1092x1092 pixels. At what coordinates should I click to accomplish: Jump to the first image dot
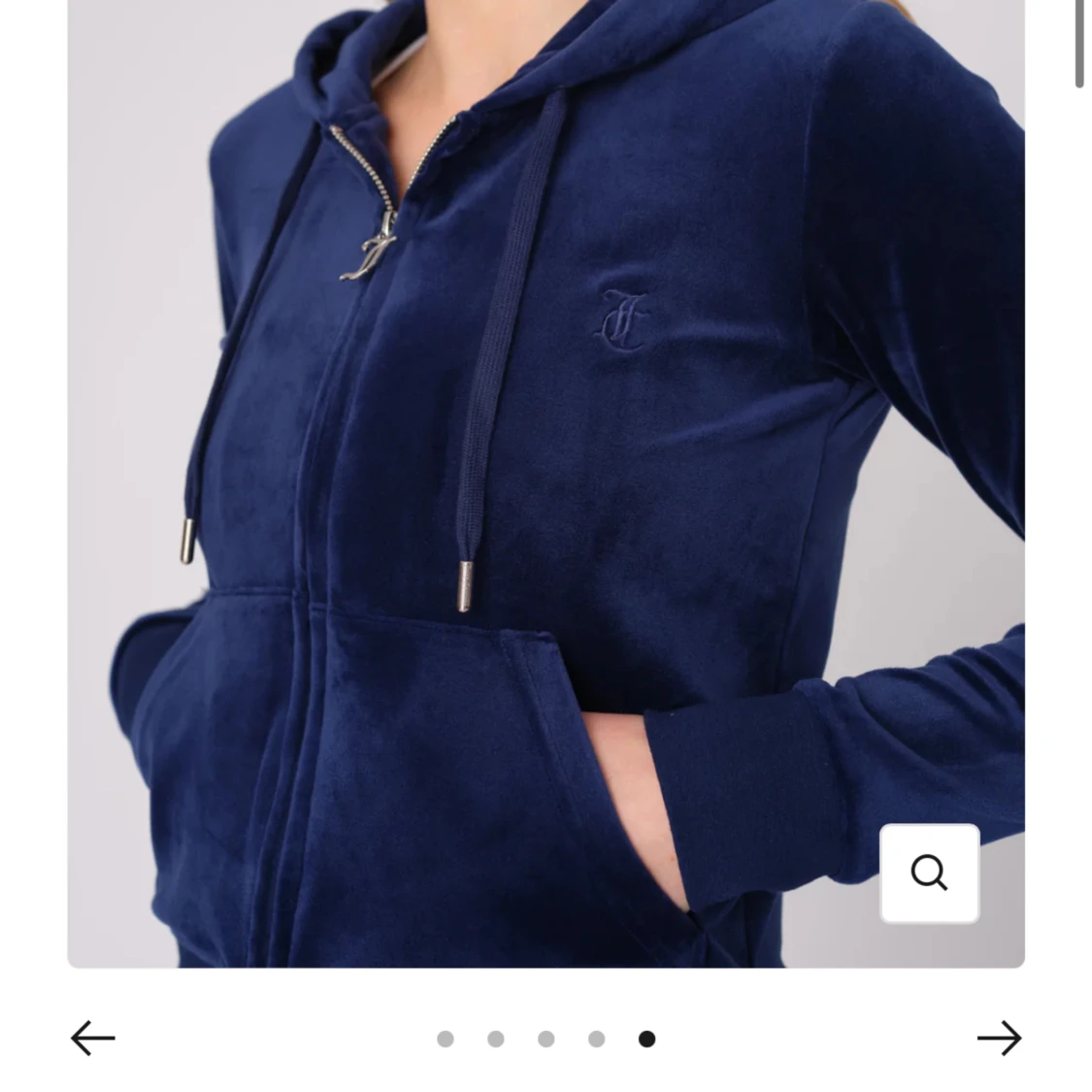[446, 1039]
